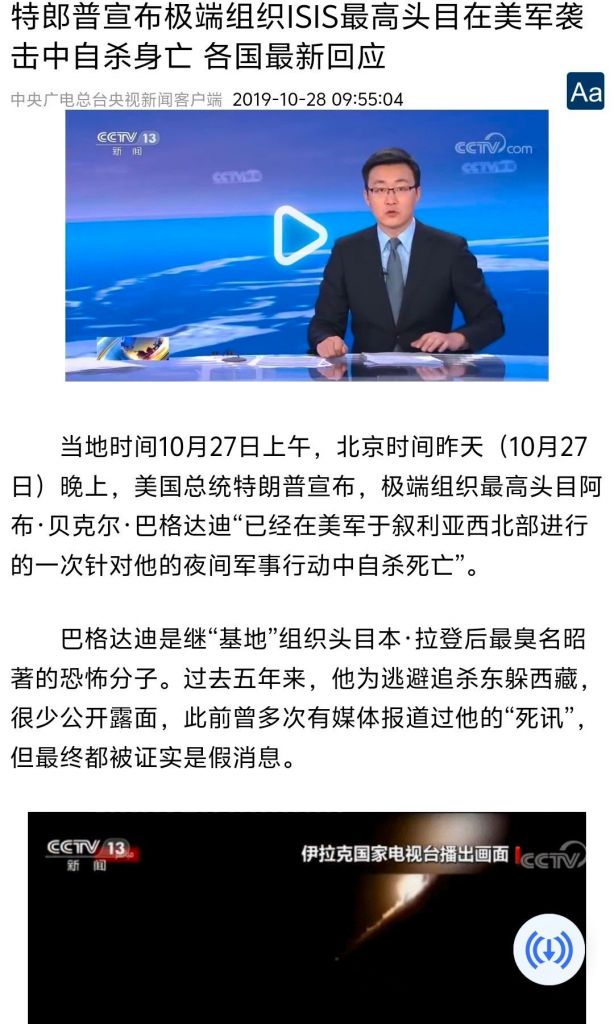Play the CCTV13 news video

pos(300,235)
